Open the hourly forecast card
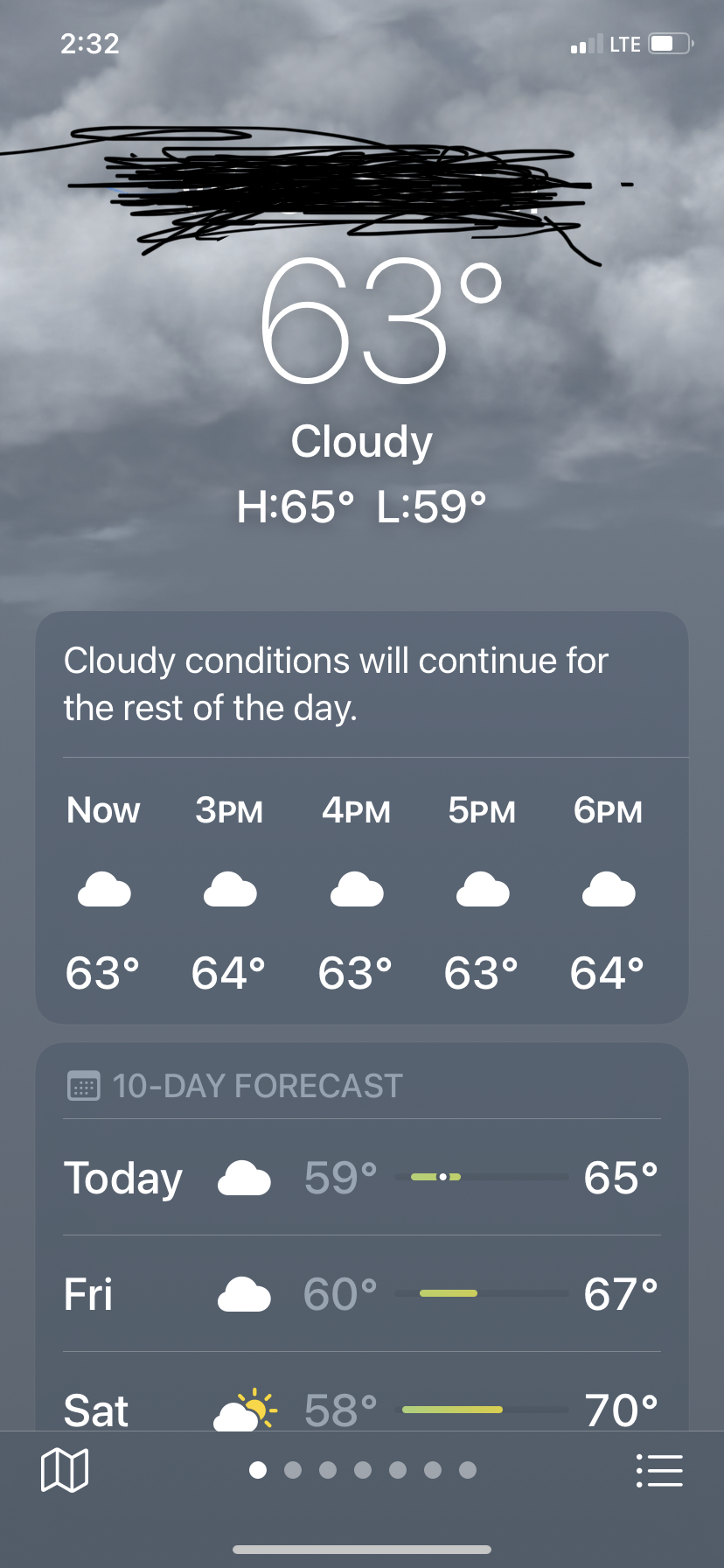 pyautogui.click(x=362, y=817)
